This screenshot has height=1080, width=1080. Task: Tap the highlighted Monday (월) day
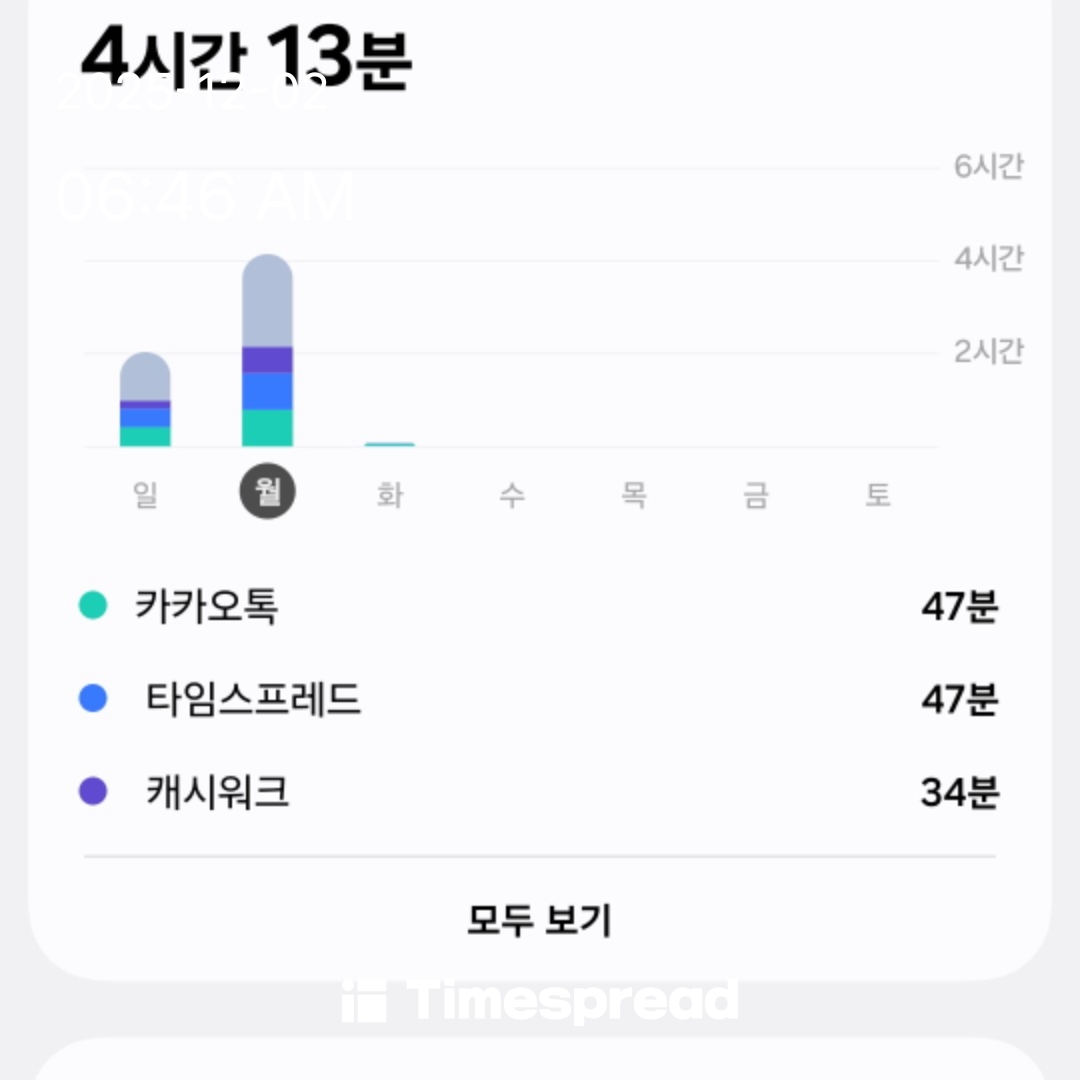[267, 494]
